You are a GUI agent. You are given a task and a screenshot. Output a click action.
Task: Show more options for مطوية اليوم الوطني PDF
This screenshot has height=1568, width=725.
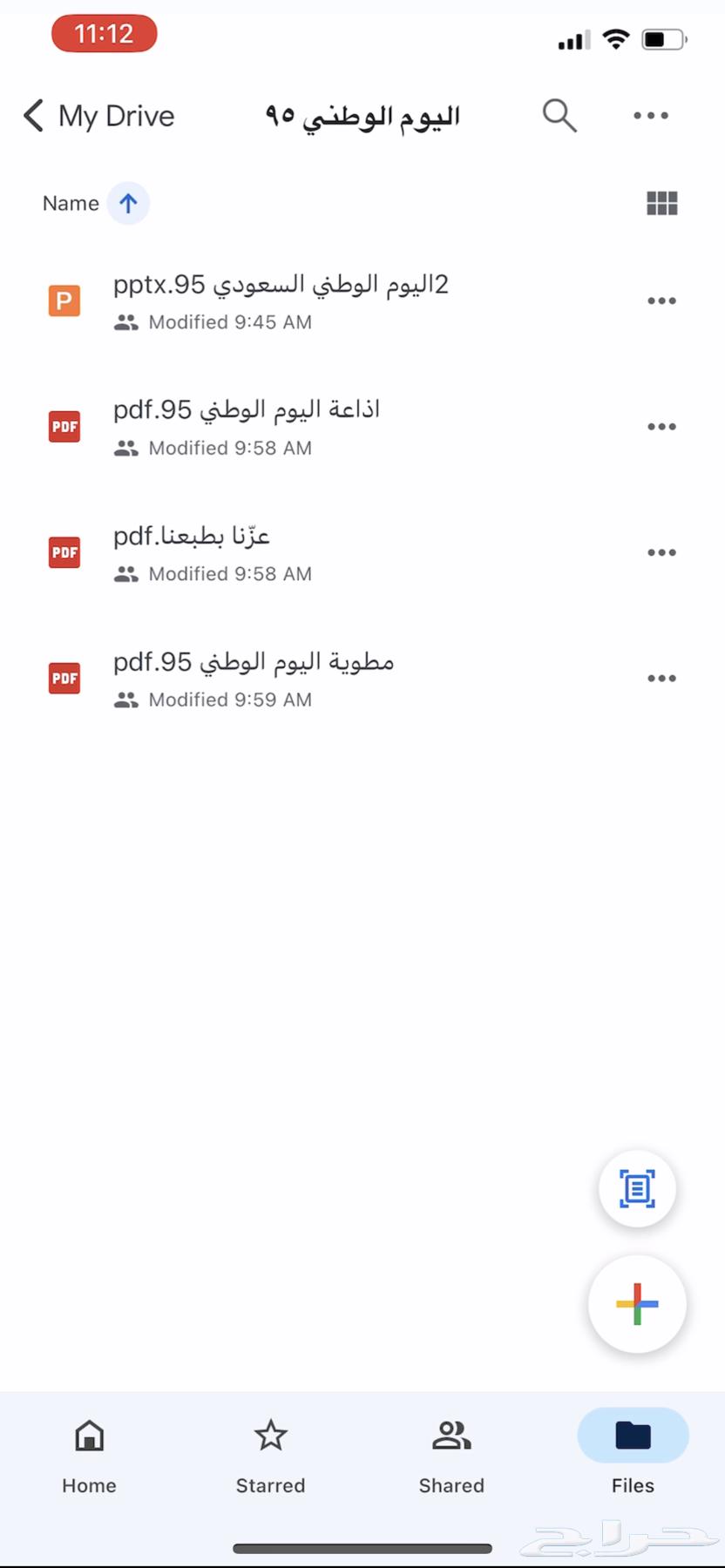(x=661, y=678)
